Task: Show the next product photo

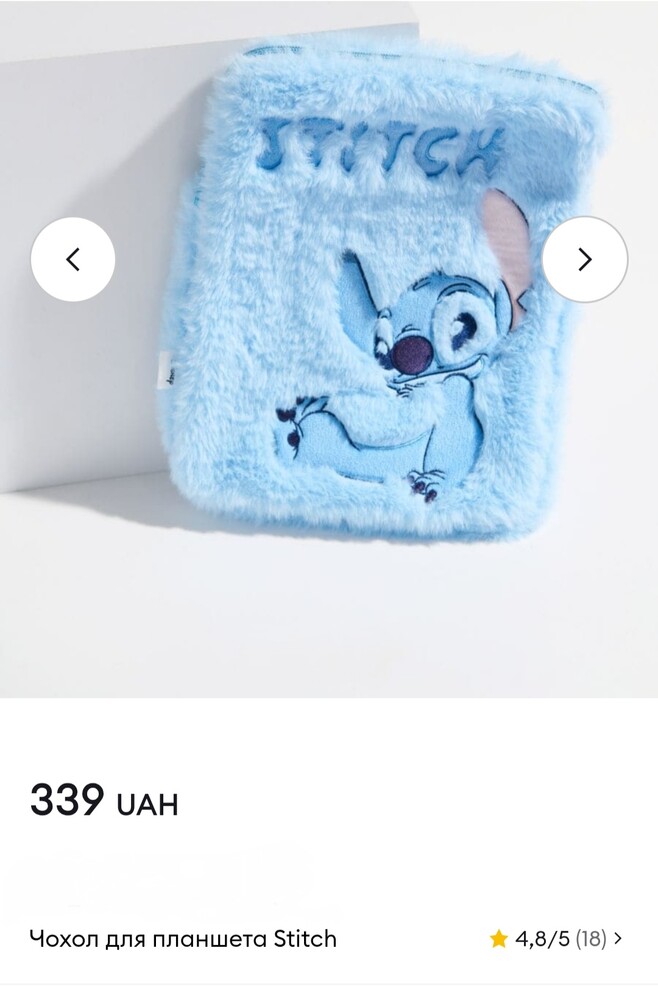Action: 585,260
